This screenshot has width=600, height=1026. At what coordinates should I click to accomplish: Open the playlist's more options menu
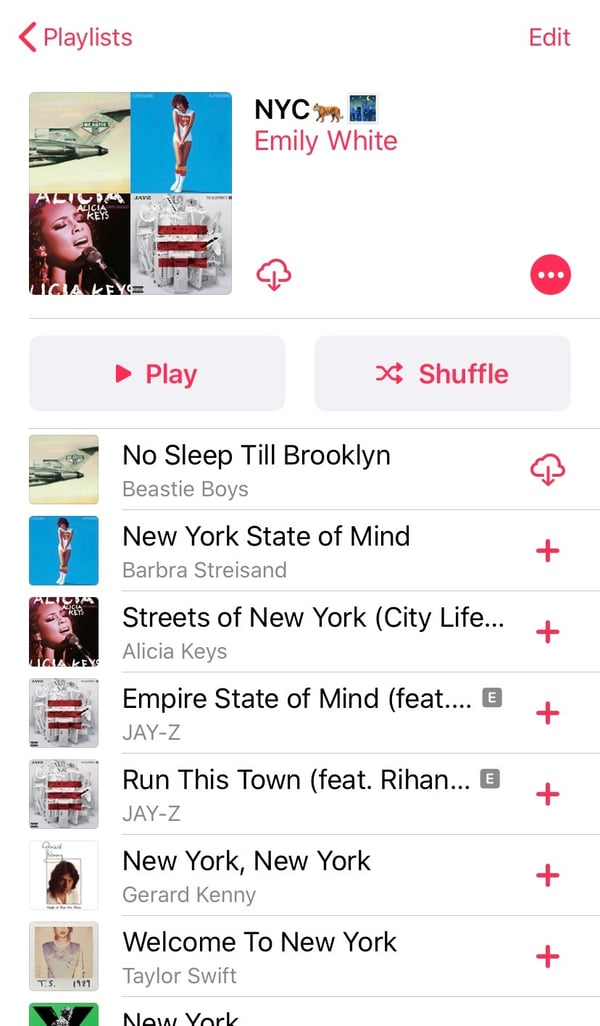pyautogui.click(x=550, y=274)
